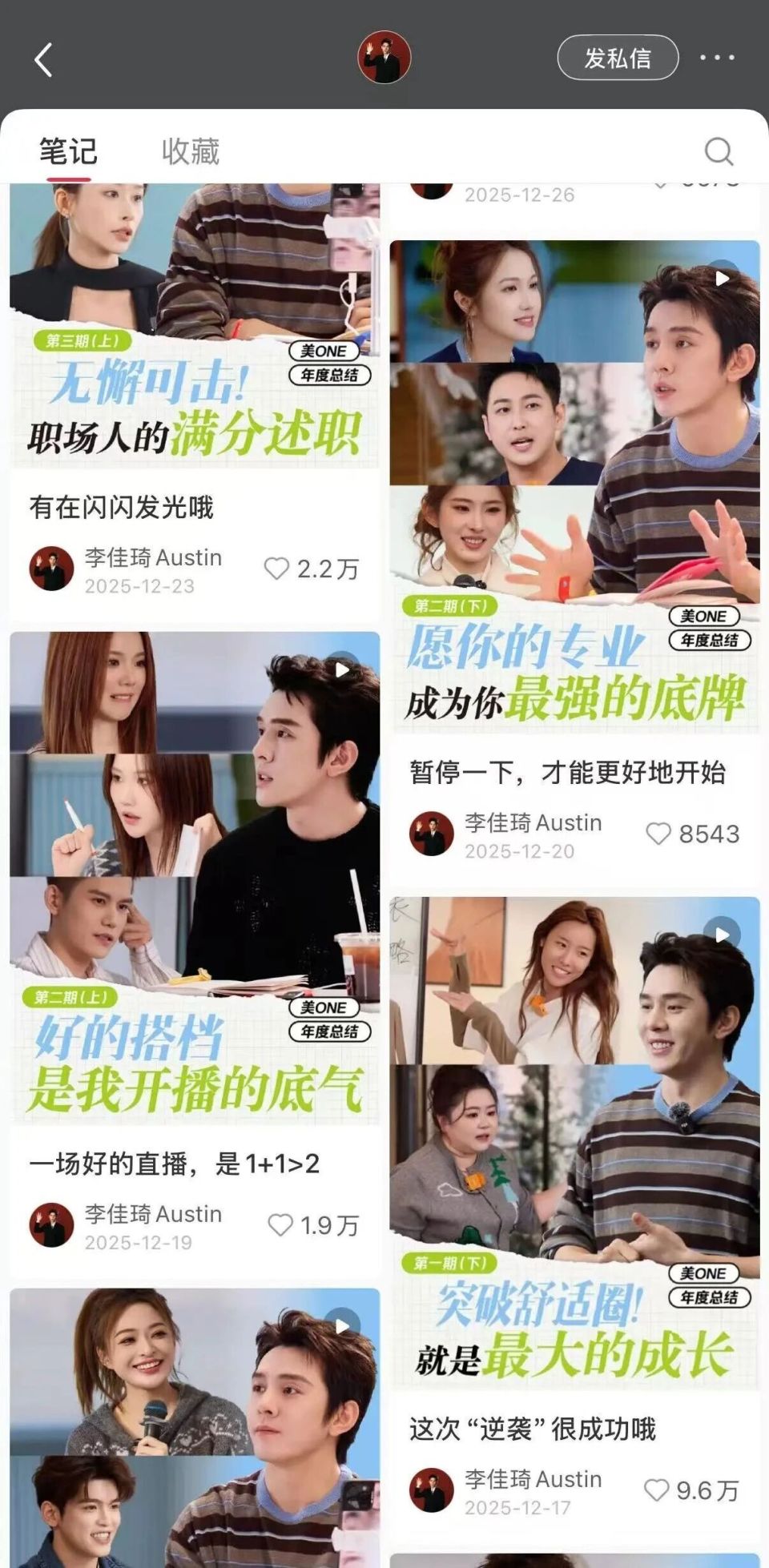Play the video in the bottom-left post
Viewport: 769px width, 1568px height.
click(x=344, y=1326)
